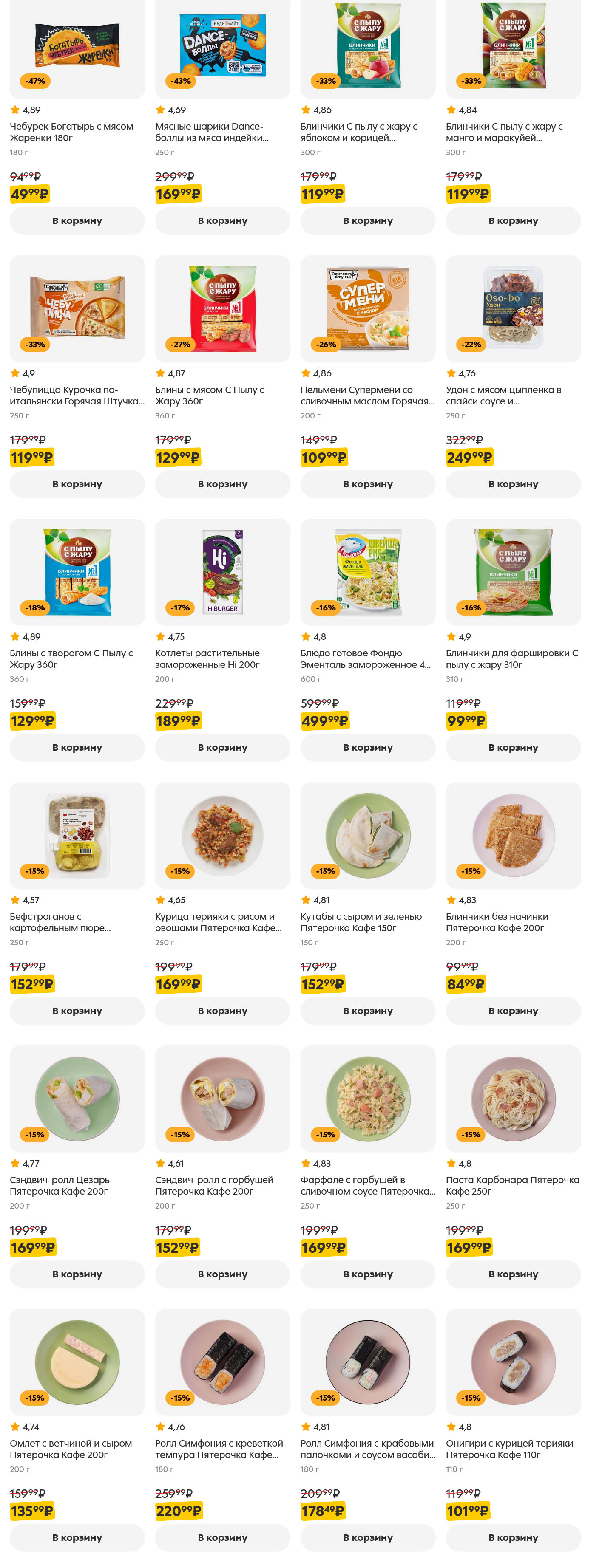The width and height of the screenshot is (602, 1568).
Task: Add Кутабы с сыром и зеленью to cart
Action: pyautogui.click(x=367, y=1011)
